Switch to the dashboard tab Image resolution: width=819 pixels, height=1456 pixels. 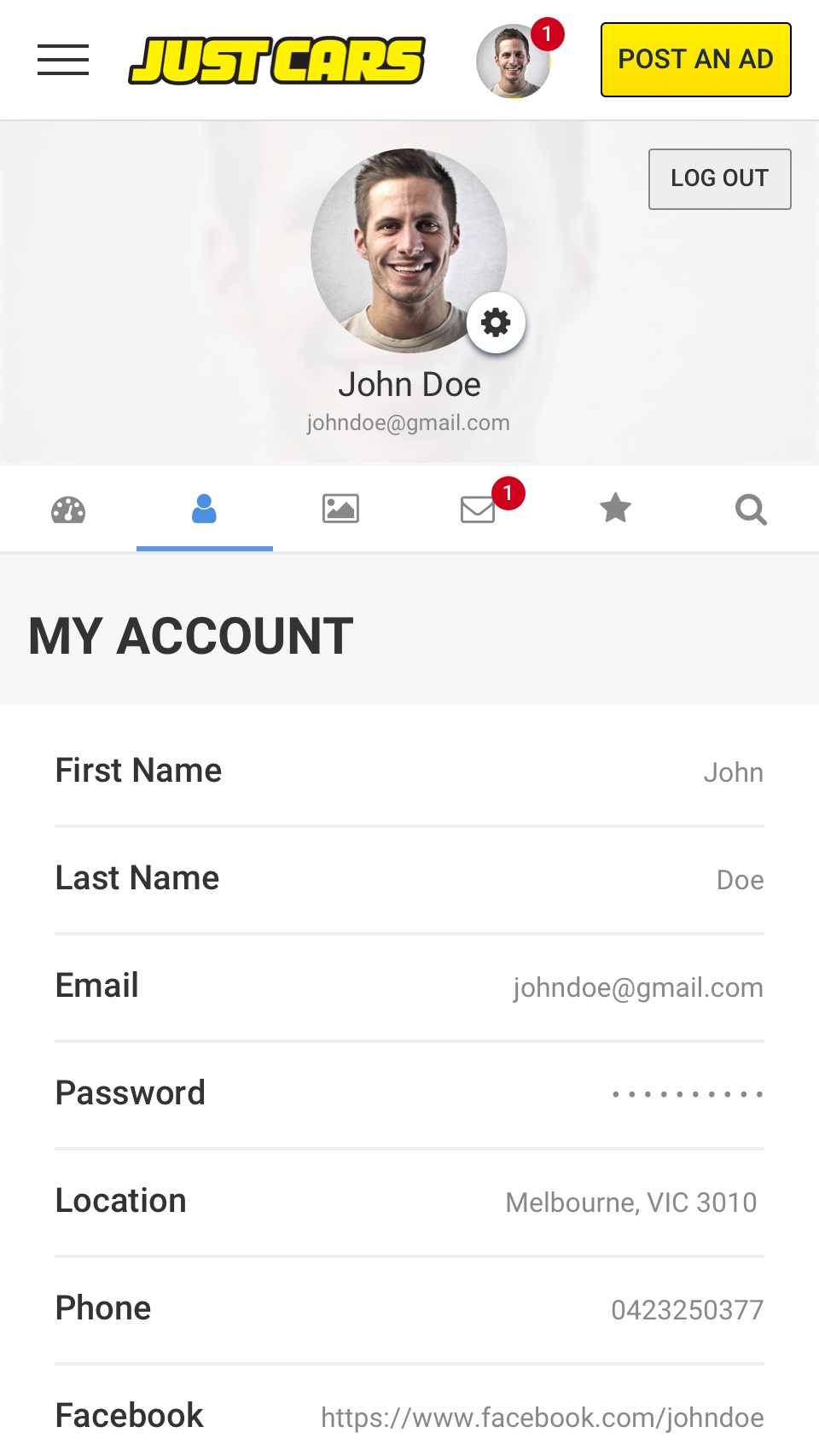pyautogui.click(x=68, y=510)
